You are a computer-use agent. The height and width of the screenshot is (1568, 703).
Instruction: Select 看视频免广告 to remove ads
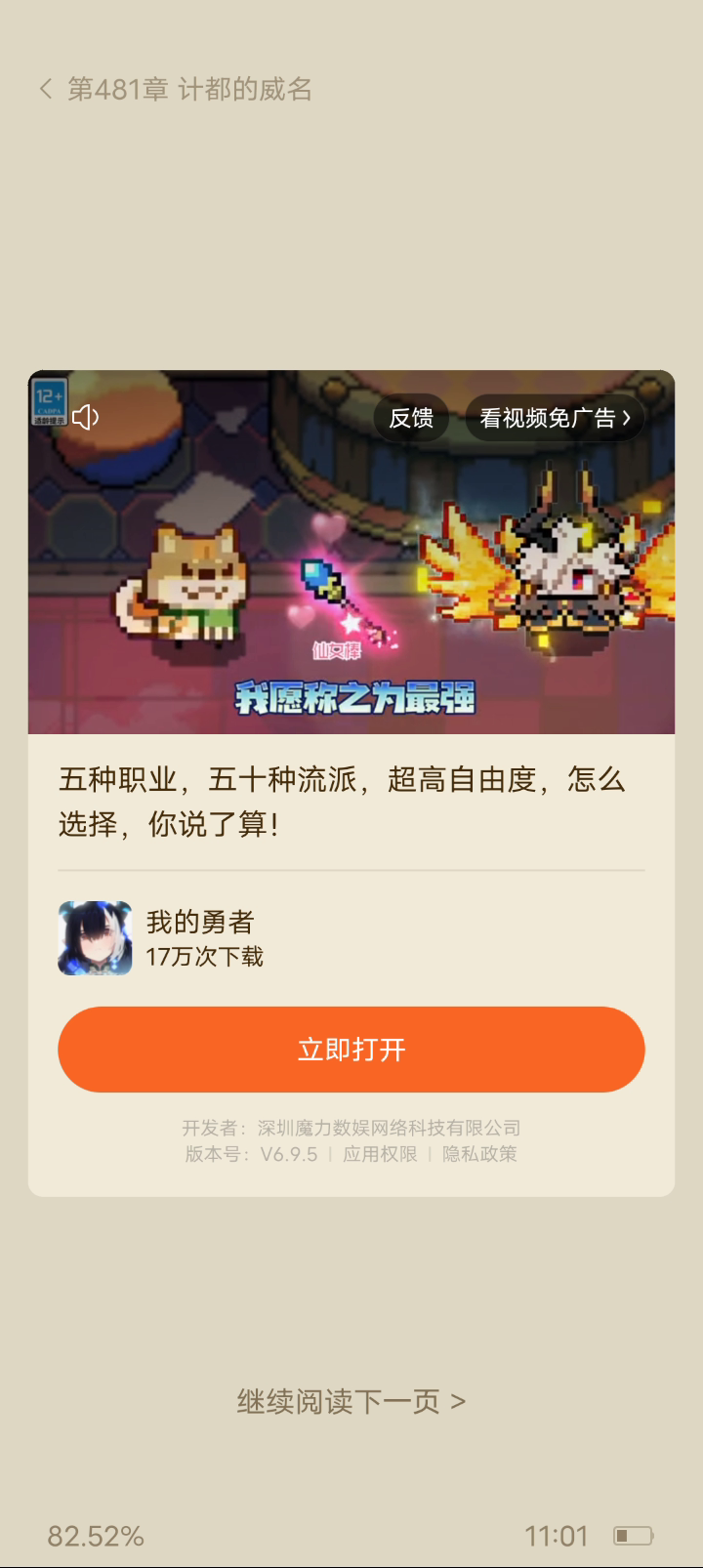click(x=555, y=418)
